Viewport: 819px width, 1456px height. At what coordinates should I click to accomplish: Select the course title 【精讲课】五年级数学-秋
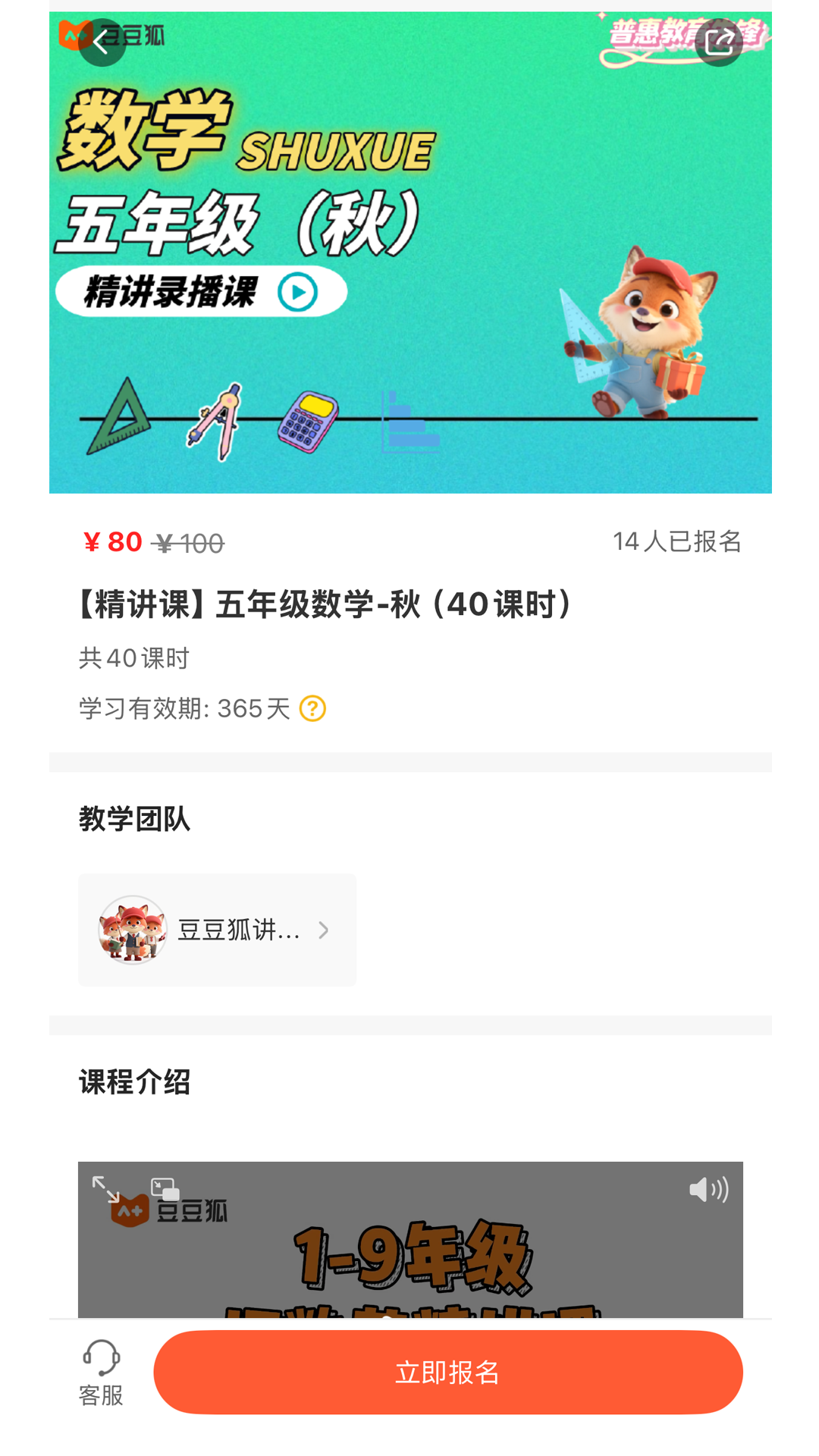(325, 604)
